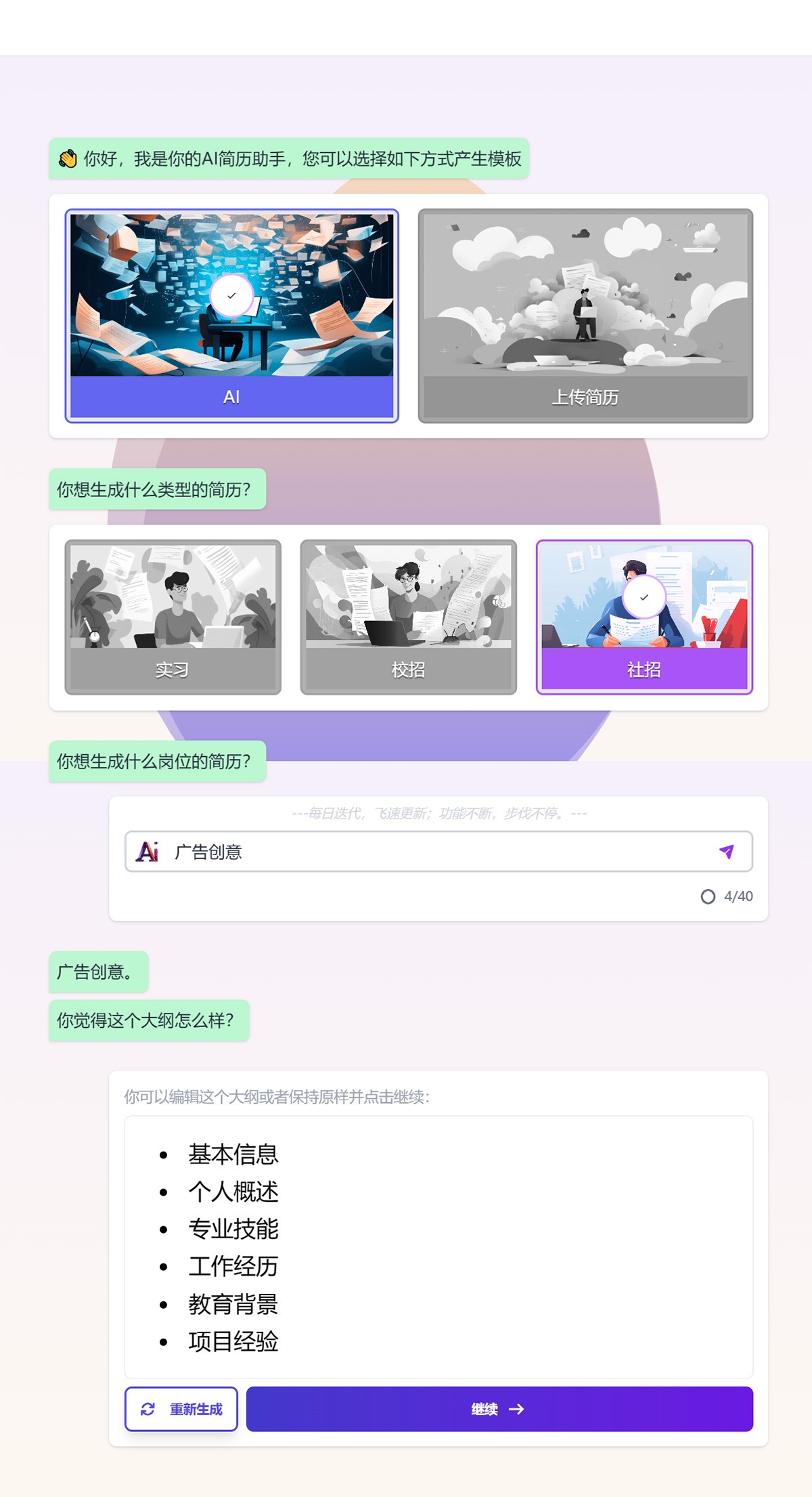The height and width of the screenshot is (1497, 812).
Task: Tap the outline editor containing 基本信息
Action: (x=438, y=1246)
